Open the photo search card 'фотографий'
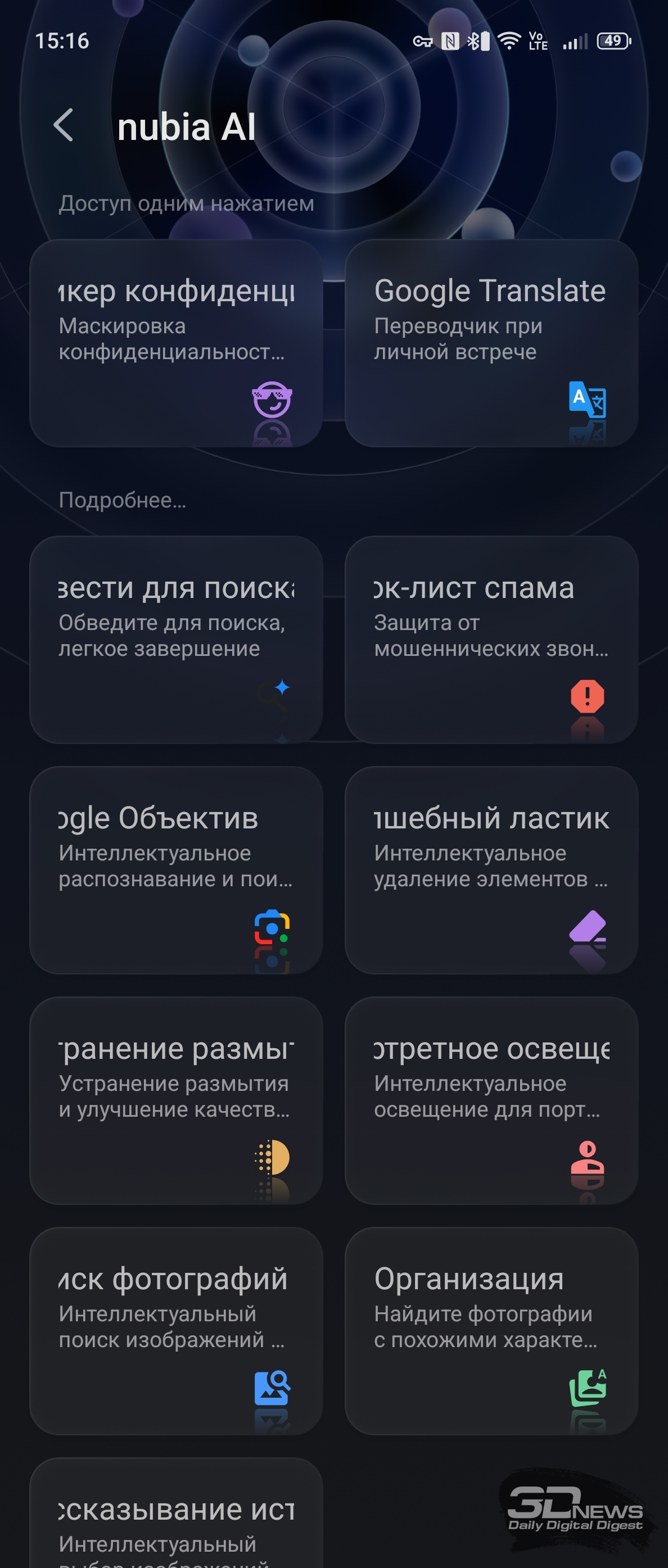Image resolution: width=668 pixels, height=1568 pixels. (x=176, y=1331)
